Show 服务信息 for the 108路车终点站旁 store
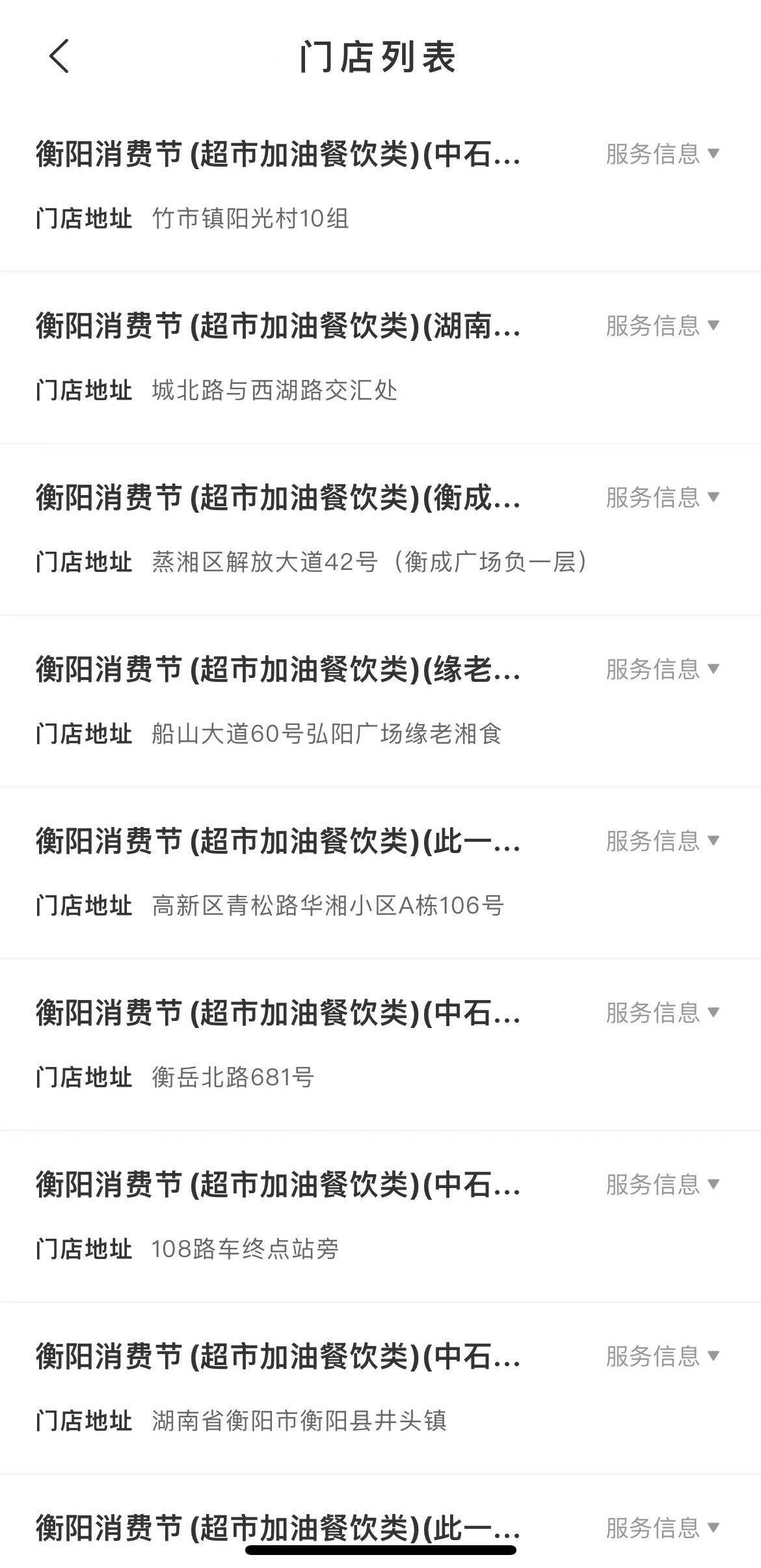Viewport: 761px width, 1568px height. coord(662,1185)
